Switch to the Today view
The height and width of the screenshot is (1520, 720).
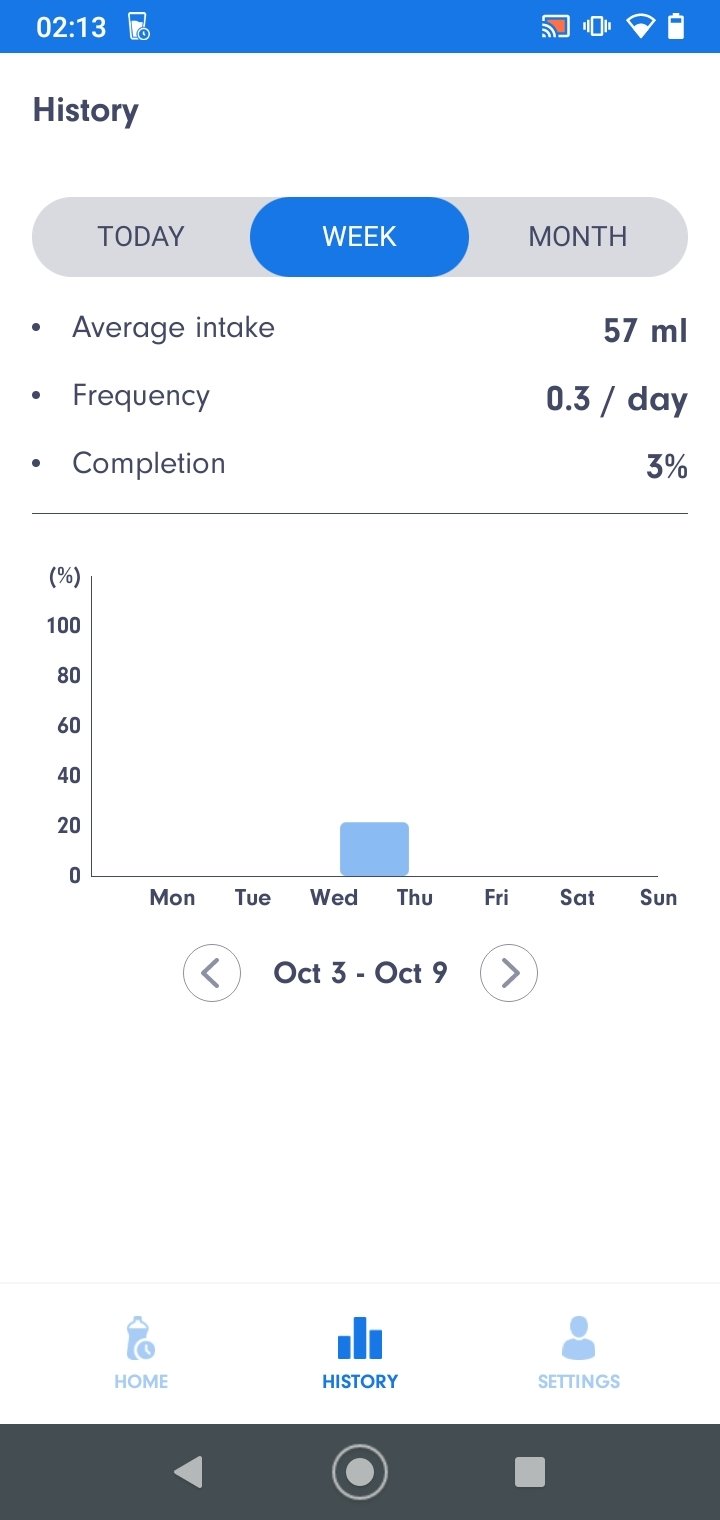tap(141, 237)
